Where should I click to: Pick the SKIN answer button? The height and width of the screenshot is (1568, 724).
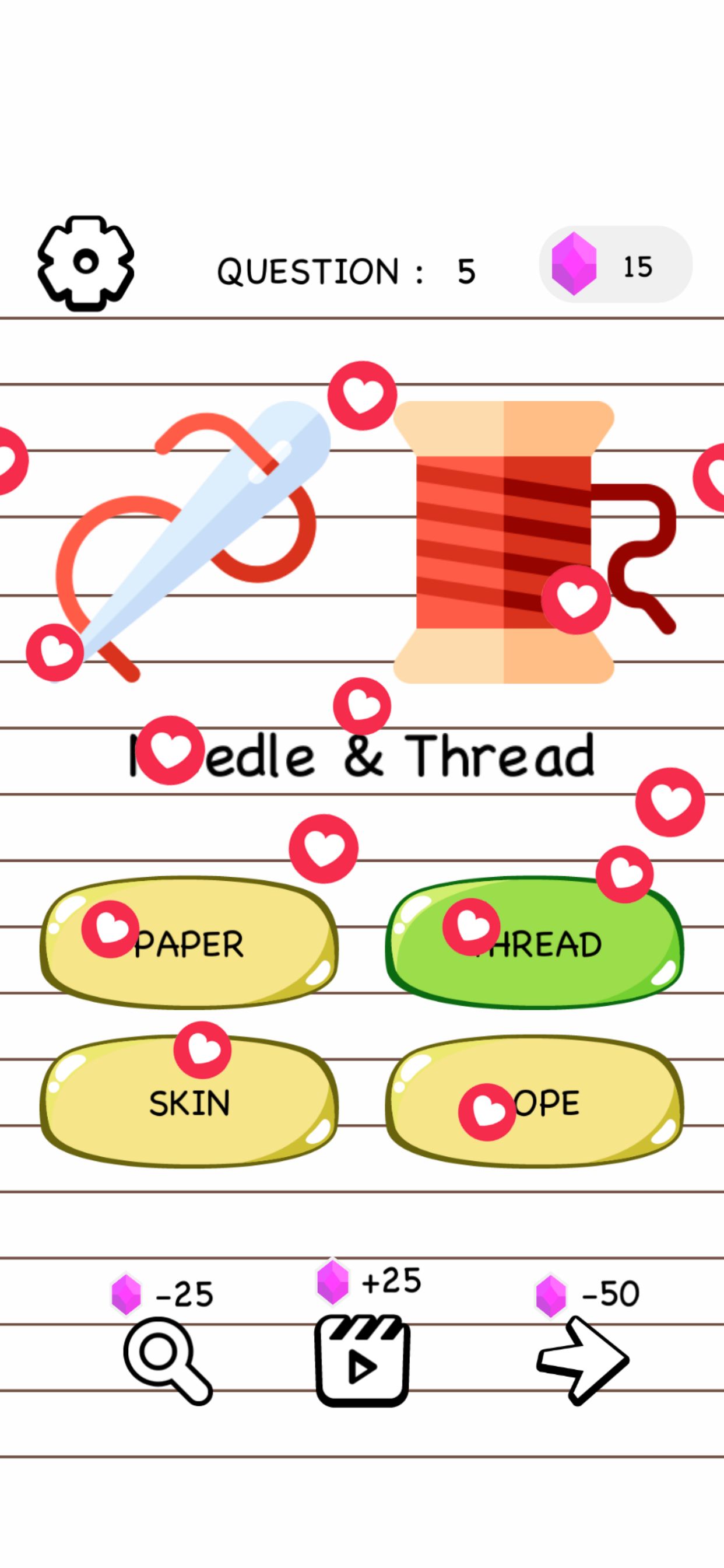point(189,1102)
